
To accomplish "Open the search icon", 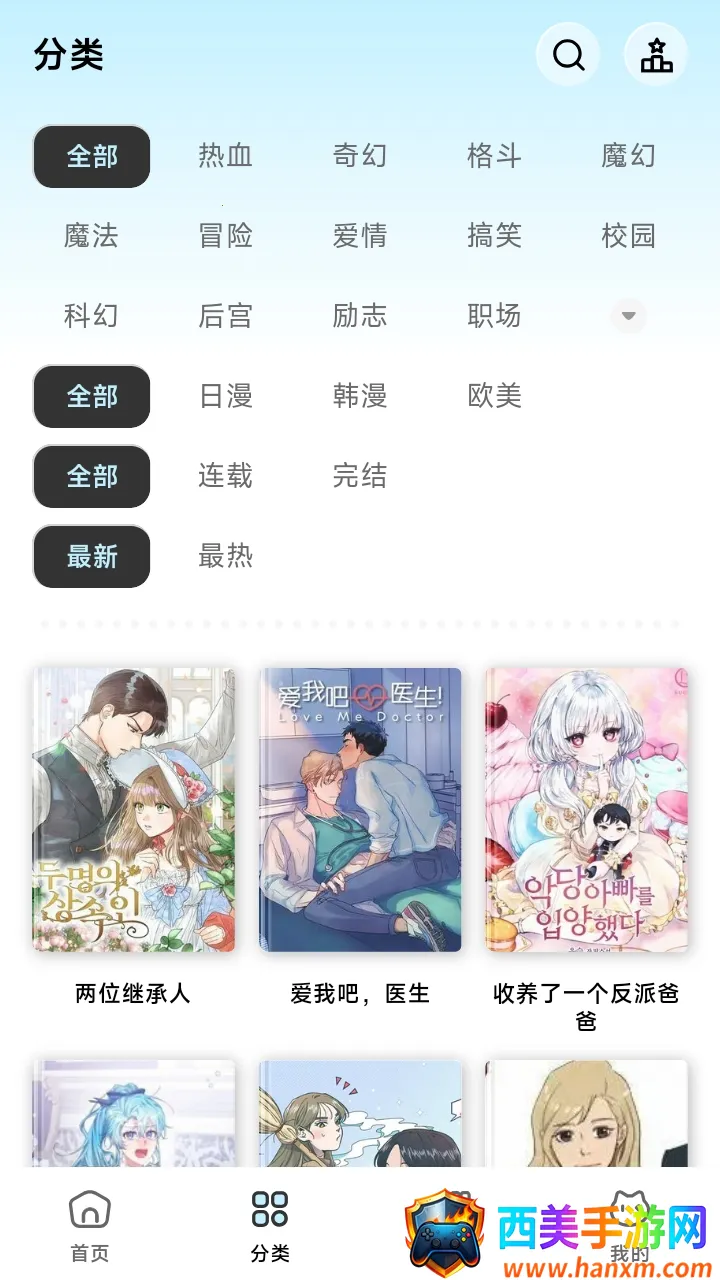I will (x=568, y=55).
